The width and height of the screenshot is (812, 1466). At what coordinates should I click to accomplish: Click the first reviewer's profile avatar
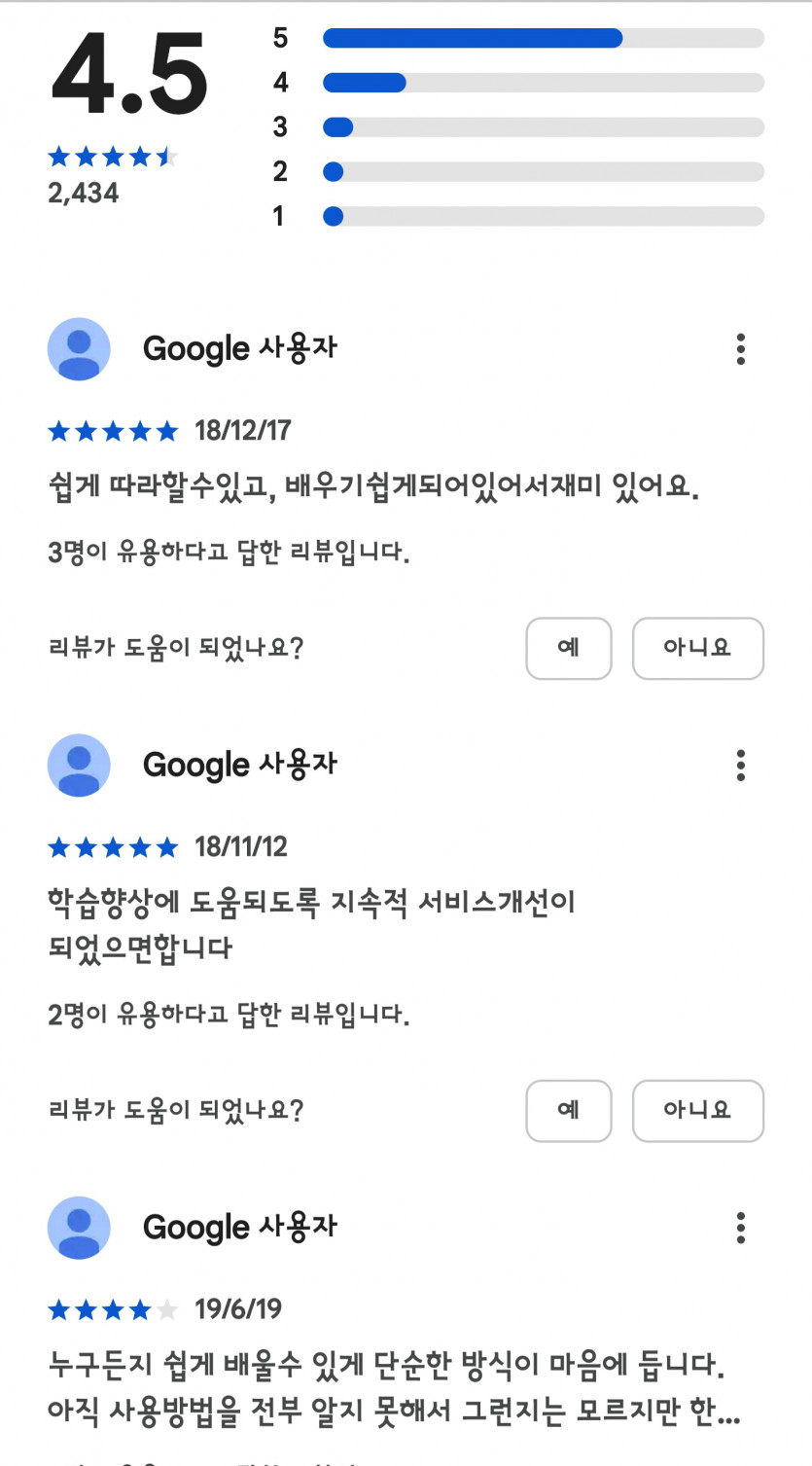tap(79, 348)
